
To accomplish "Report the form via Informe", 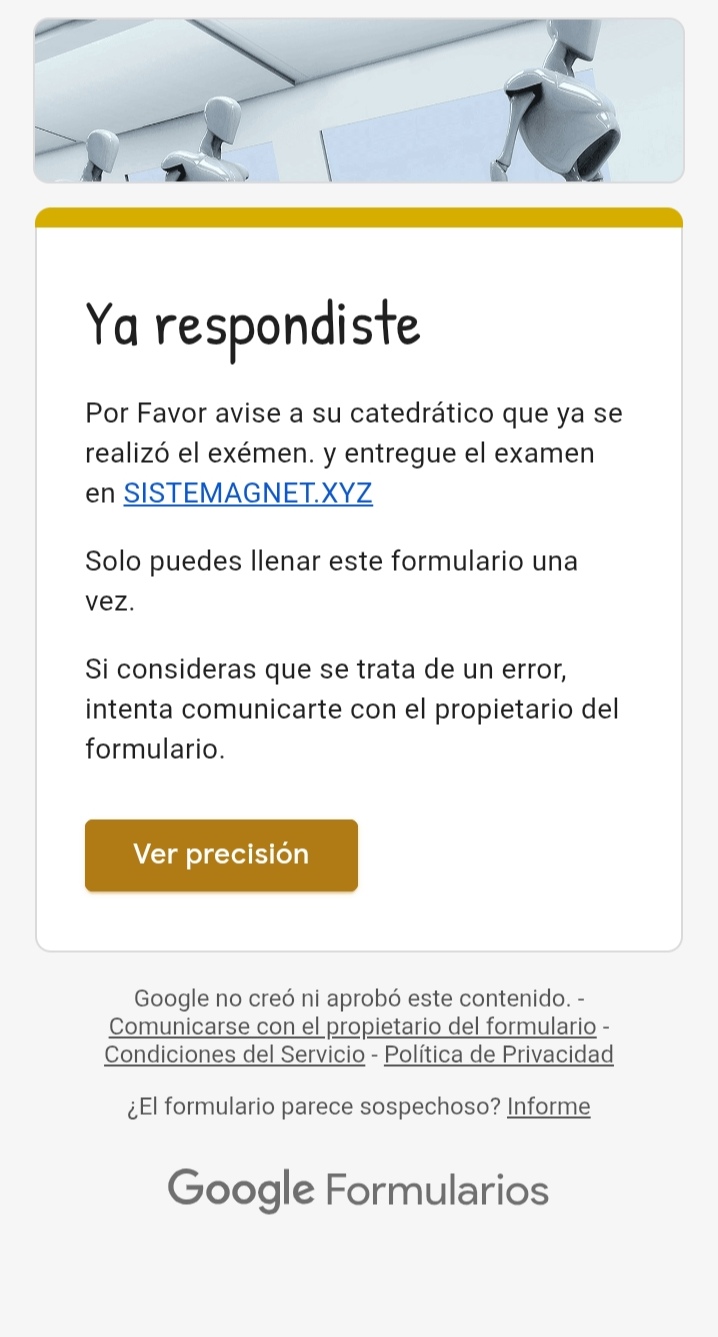I will (548, 1106).
